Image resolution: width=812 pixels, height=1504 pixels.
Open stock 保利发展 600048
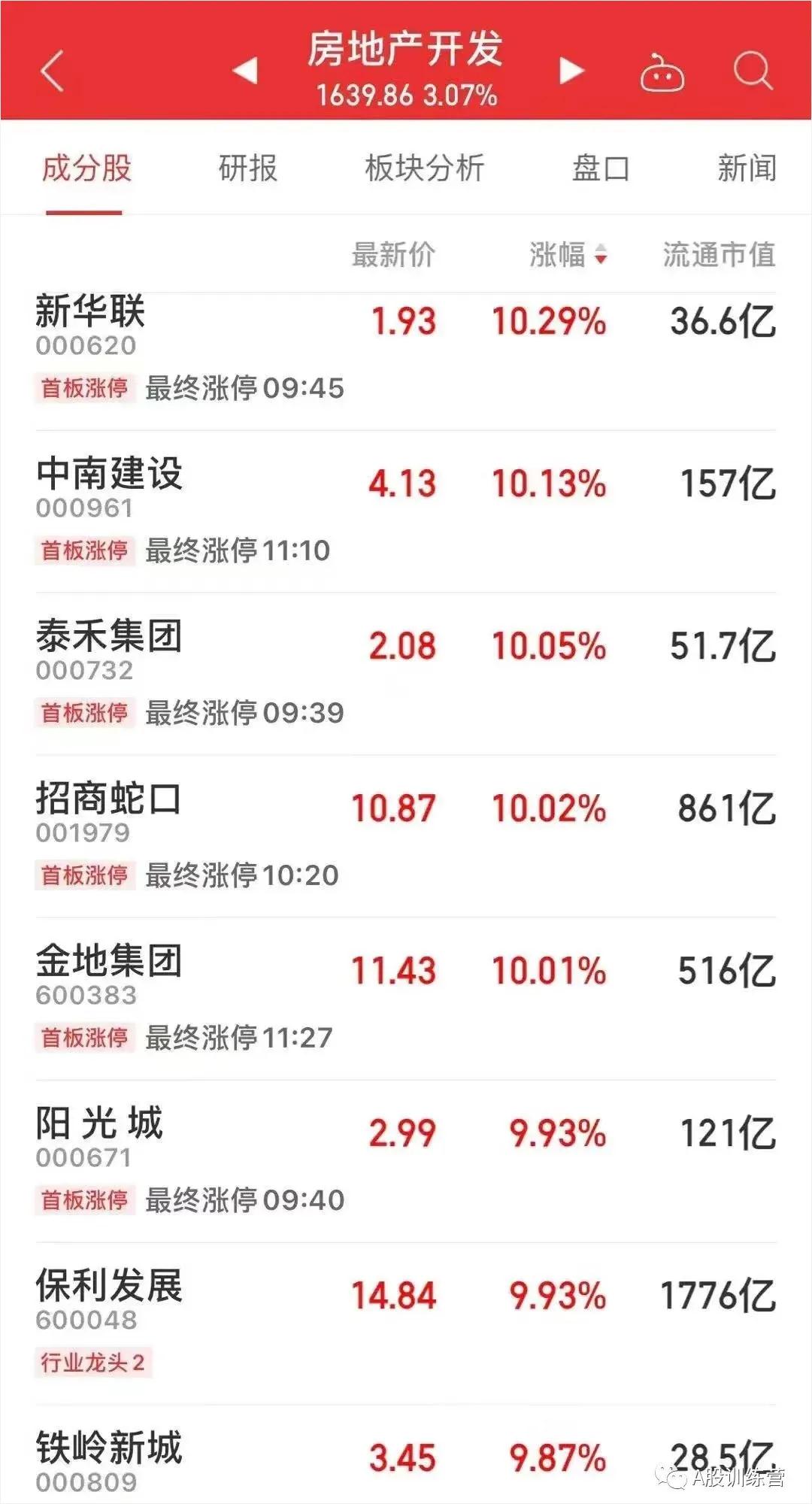click(406, 1324)
